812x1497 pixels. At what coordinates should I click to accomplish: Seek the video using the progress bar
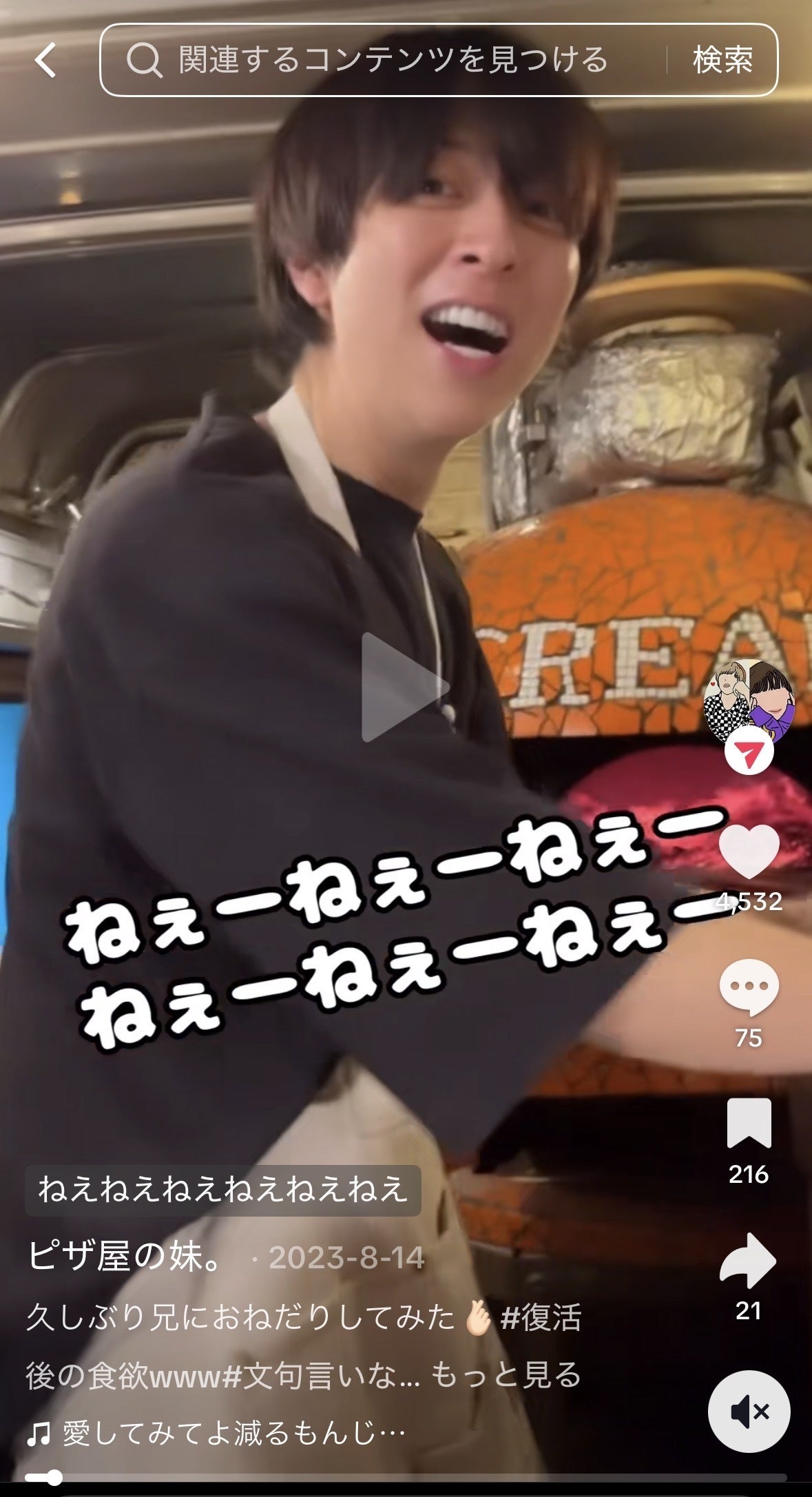coord(406,1477)
